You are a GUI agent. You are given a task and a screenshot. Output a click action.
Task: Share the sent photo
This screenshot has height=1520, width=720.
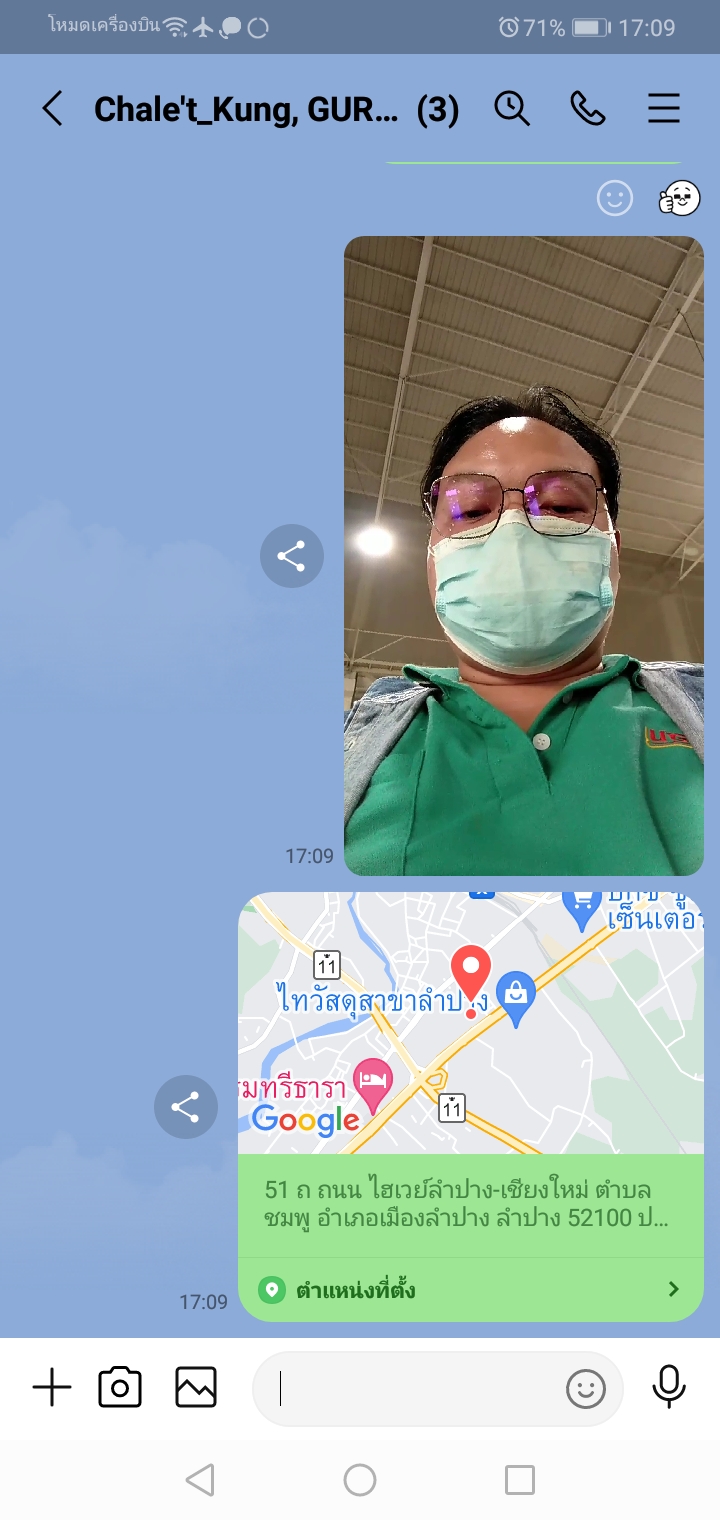[x=291, y=556]
